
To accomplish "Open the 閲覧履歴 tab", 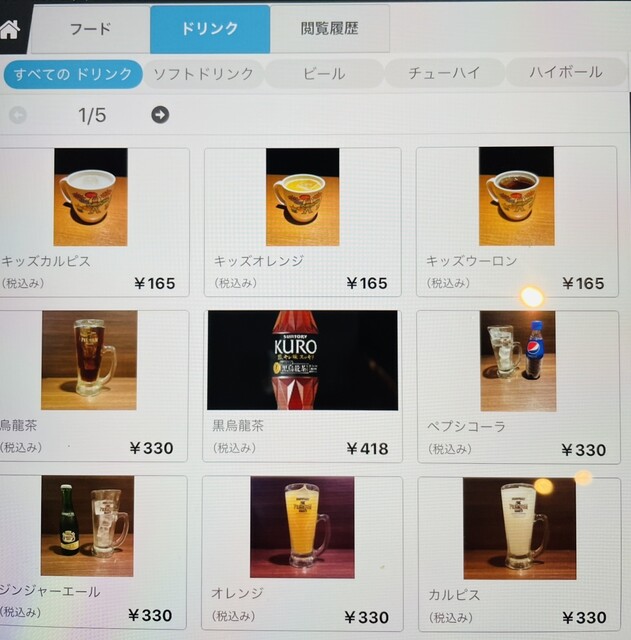I will coord(329,29).
